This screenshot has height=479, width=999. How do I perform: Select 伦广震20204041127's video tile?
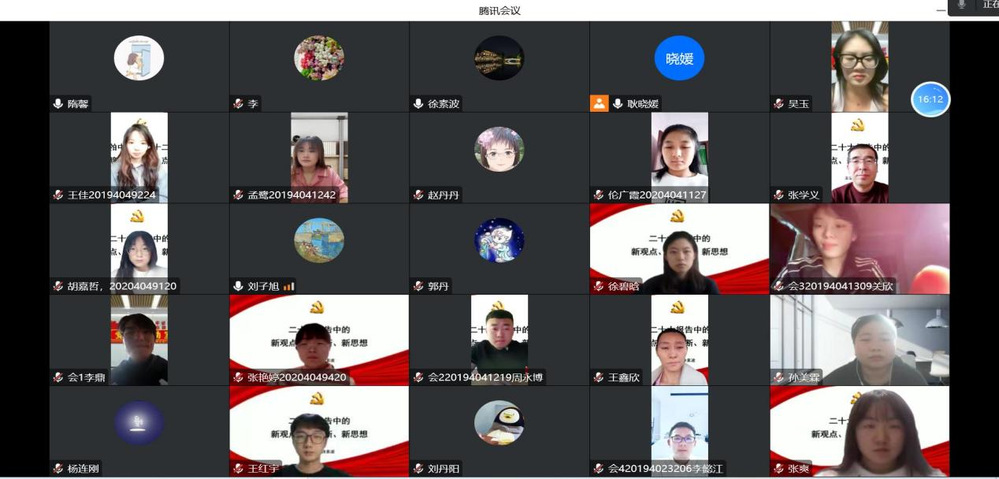[x=679, y=157]
